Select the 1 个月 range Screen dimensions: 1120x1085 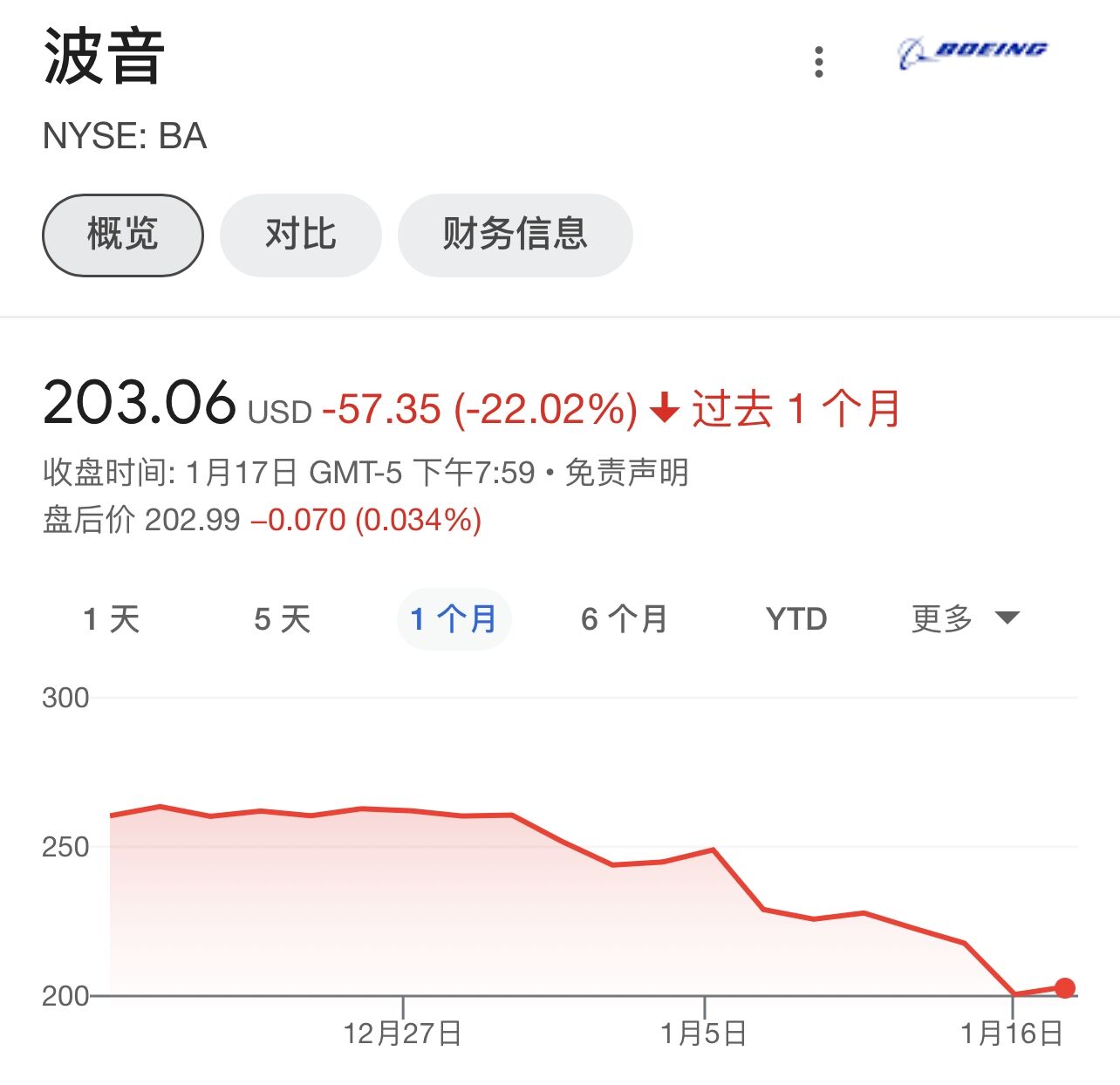(x=454, y=619)
